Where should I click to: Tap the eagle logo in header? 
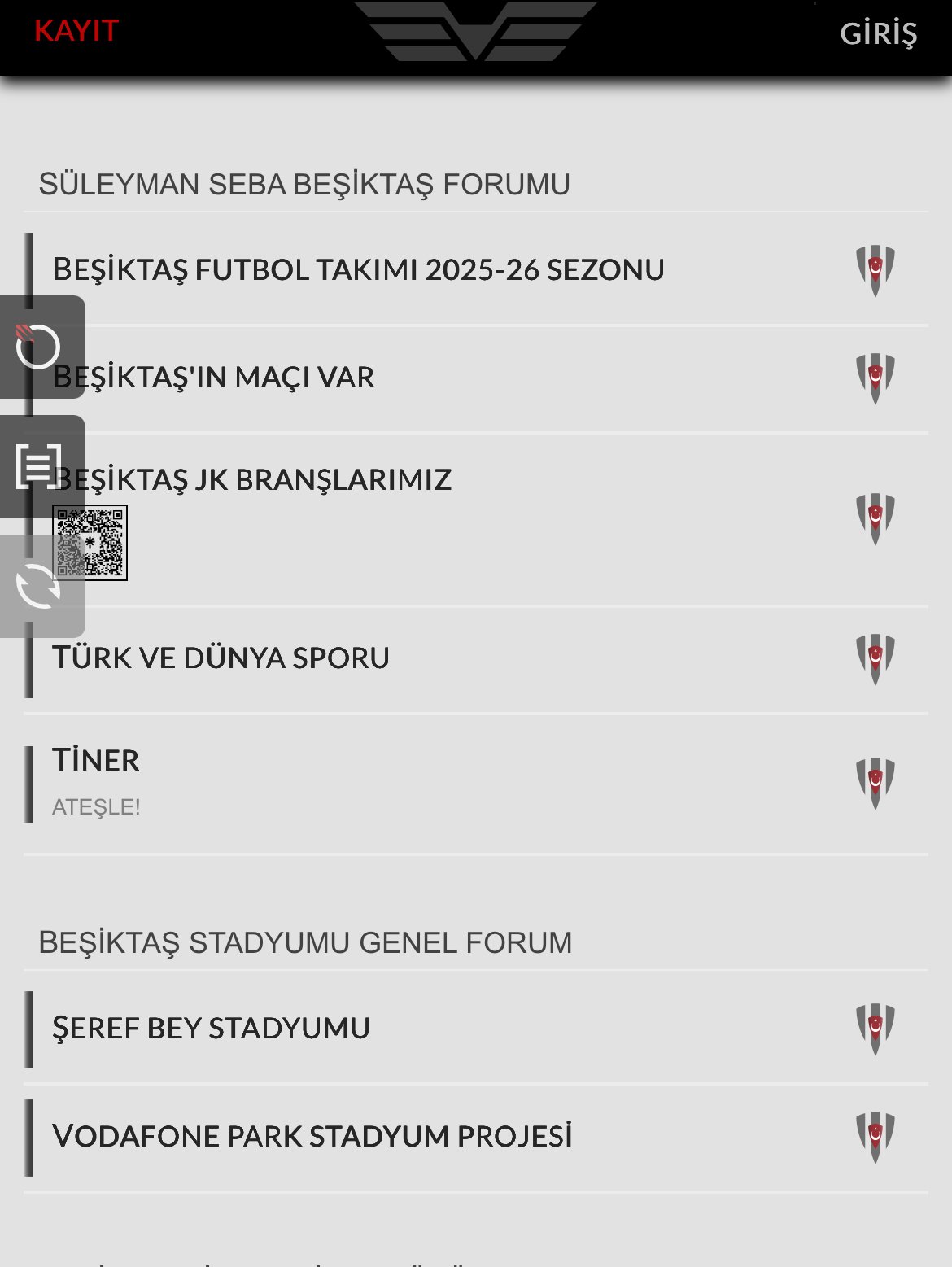click(475, 33)
